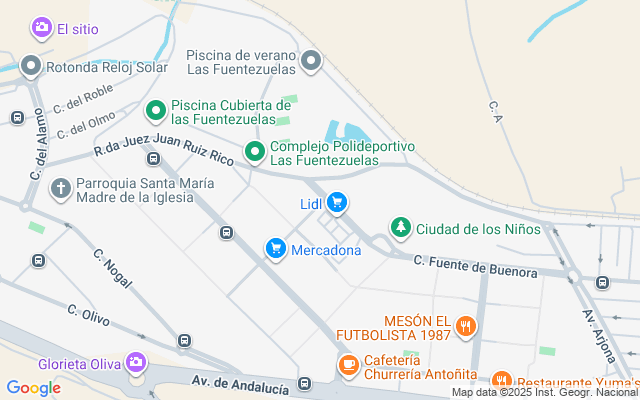640x400 pixels.
Task: Select the Rotonda Reloj Solar marker
Action: [x=31, y=67]
